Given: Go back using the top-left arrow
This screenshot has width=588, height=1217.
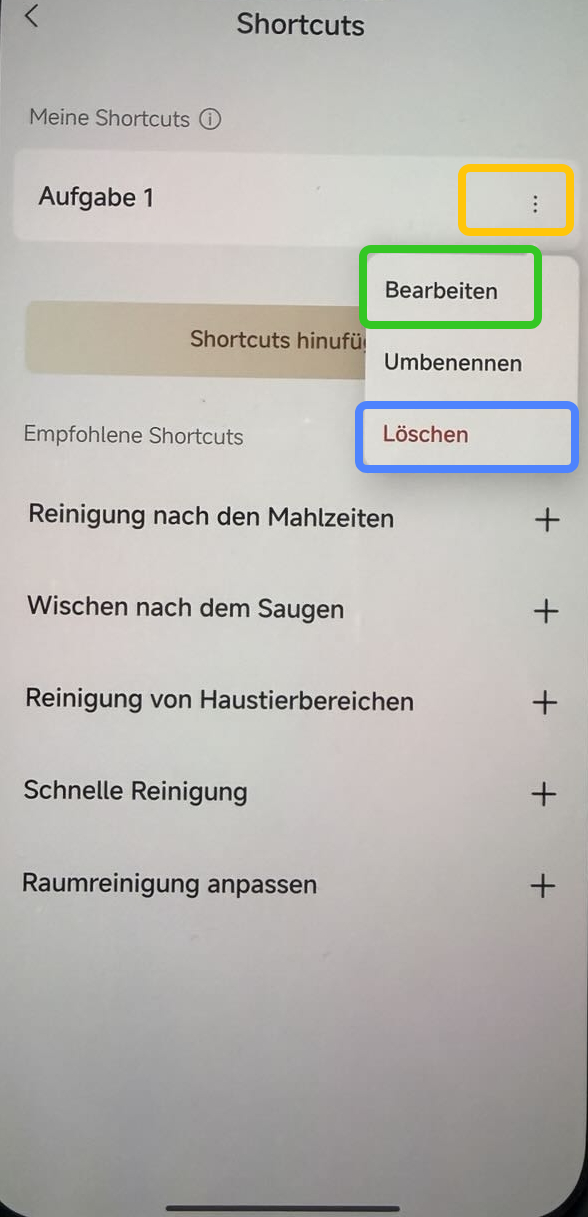Looking at the screenshot, I should click(x=32, y=16).
